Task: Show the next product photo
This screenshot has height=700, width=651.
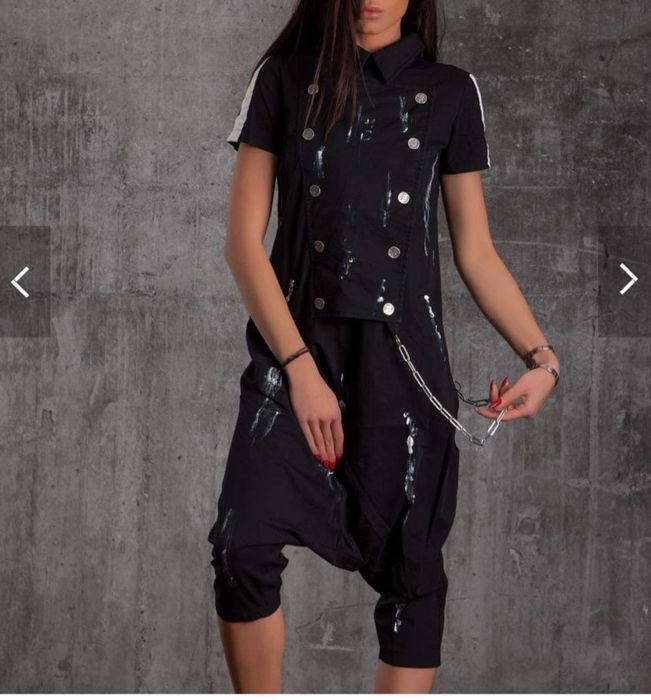Action: 627,279
